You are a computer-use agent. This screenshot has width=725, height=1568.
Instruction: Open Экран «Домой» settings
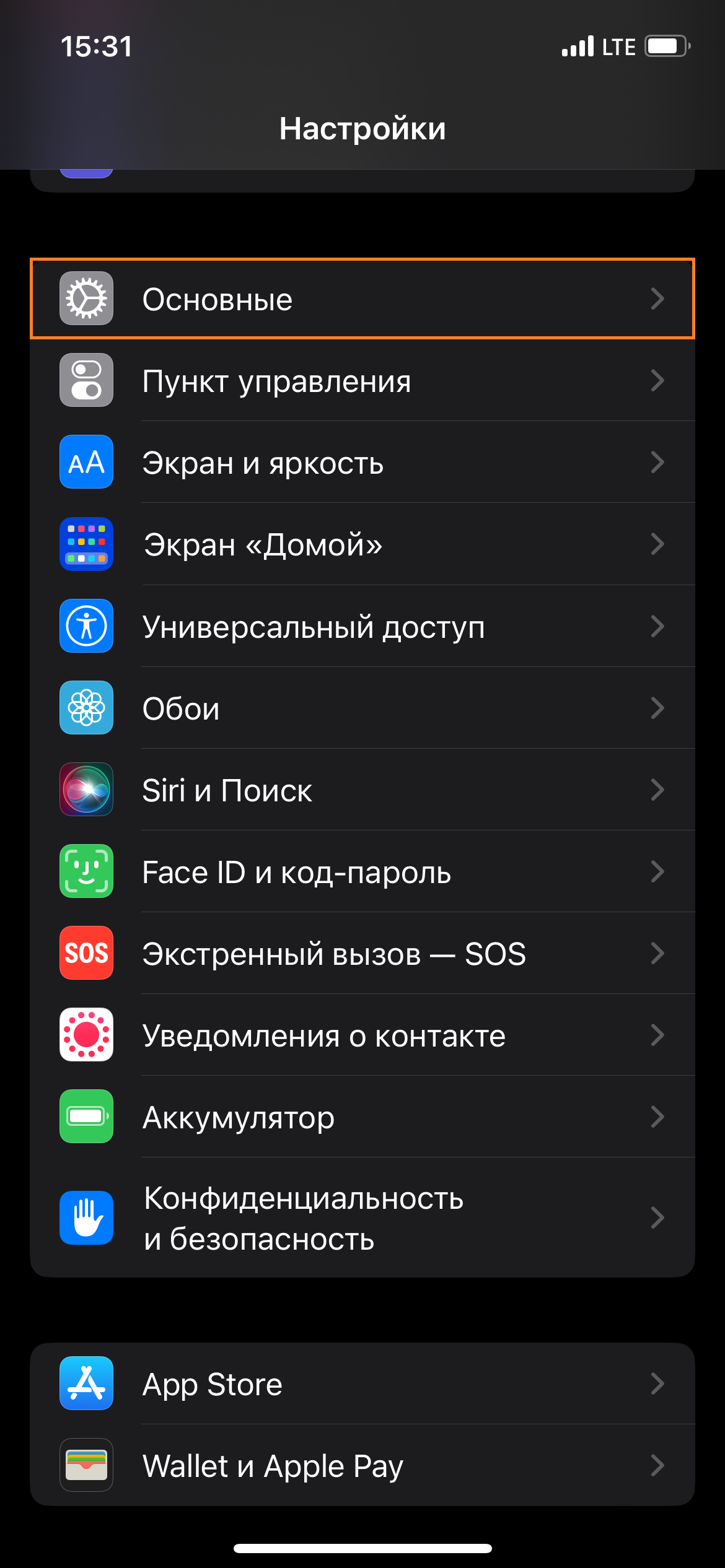coord(362,544)
